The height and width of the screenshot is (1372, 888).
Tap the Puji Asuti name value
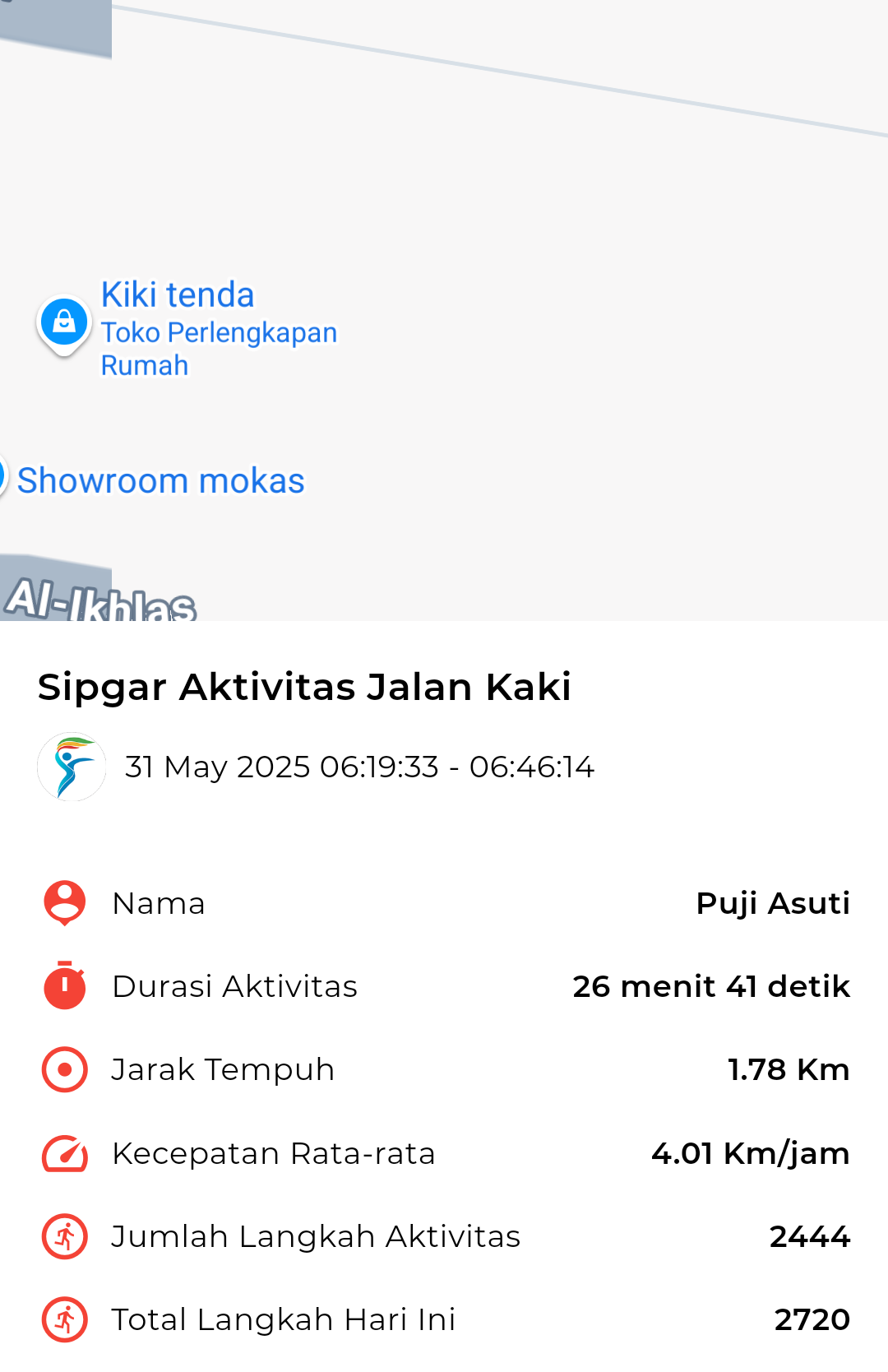(x=774, y=903)
